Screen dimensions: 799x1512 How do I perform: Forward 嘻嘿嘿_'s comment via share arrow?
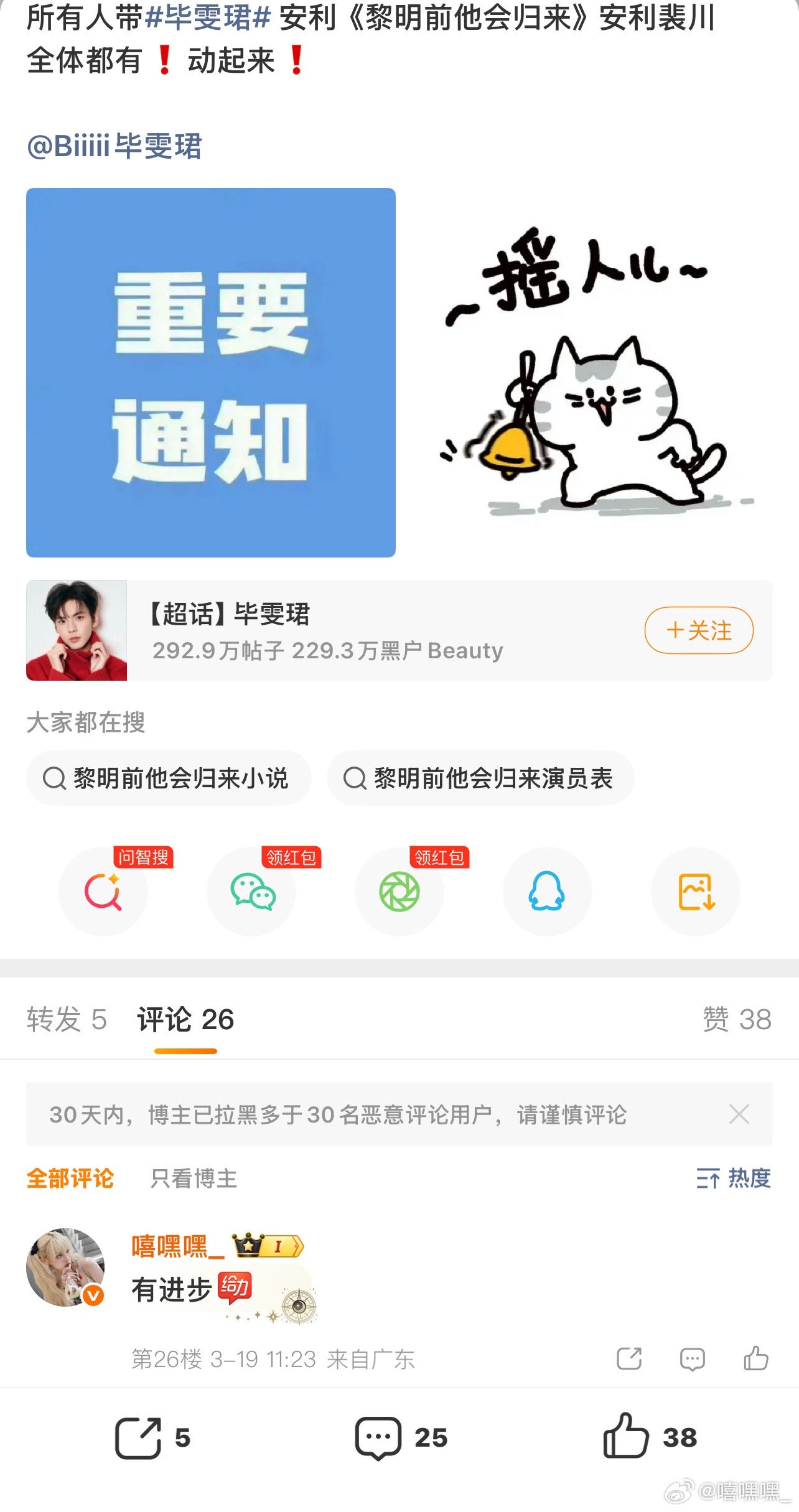(628, 1359)
